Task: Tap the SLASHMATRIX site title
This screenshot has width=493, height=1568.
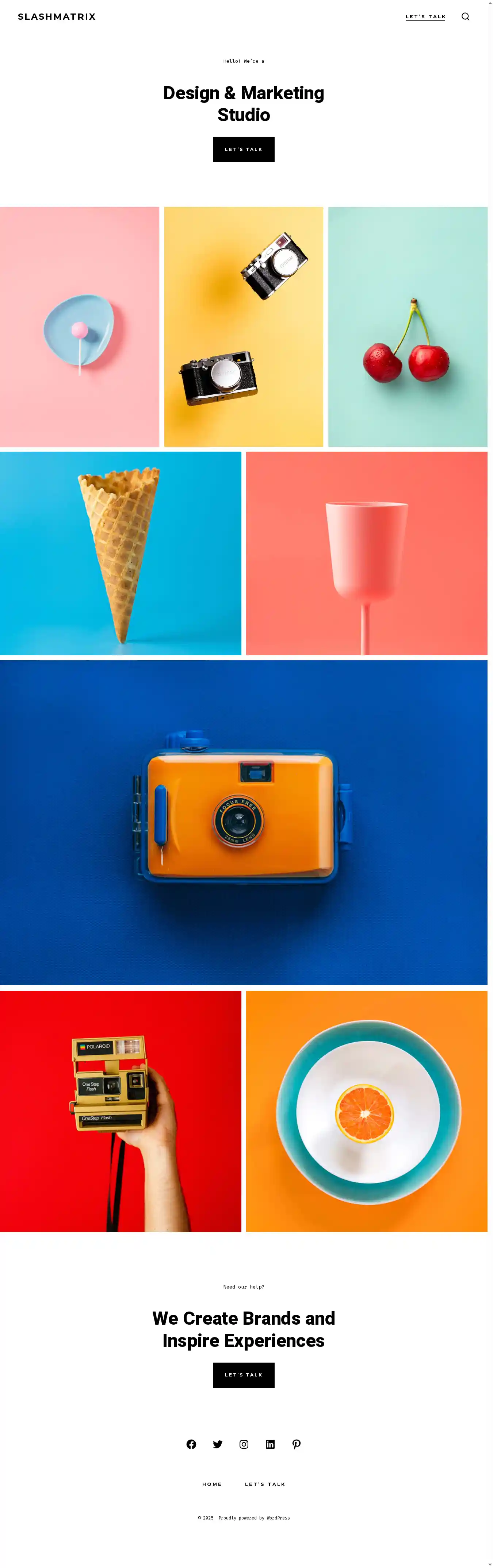Action: tap(57, 16)
